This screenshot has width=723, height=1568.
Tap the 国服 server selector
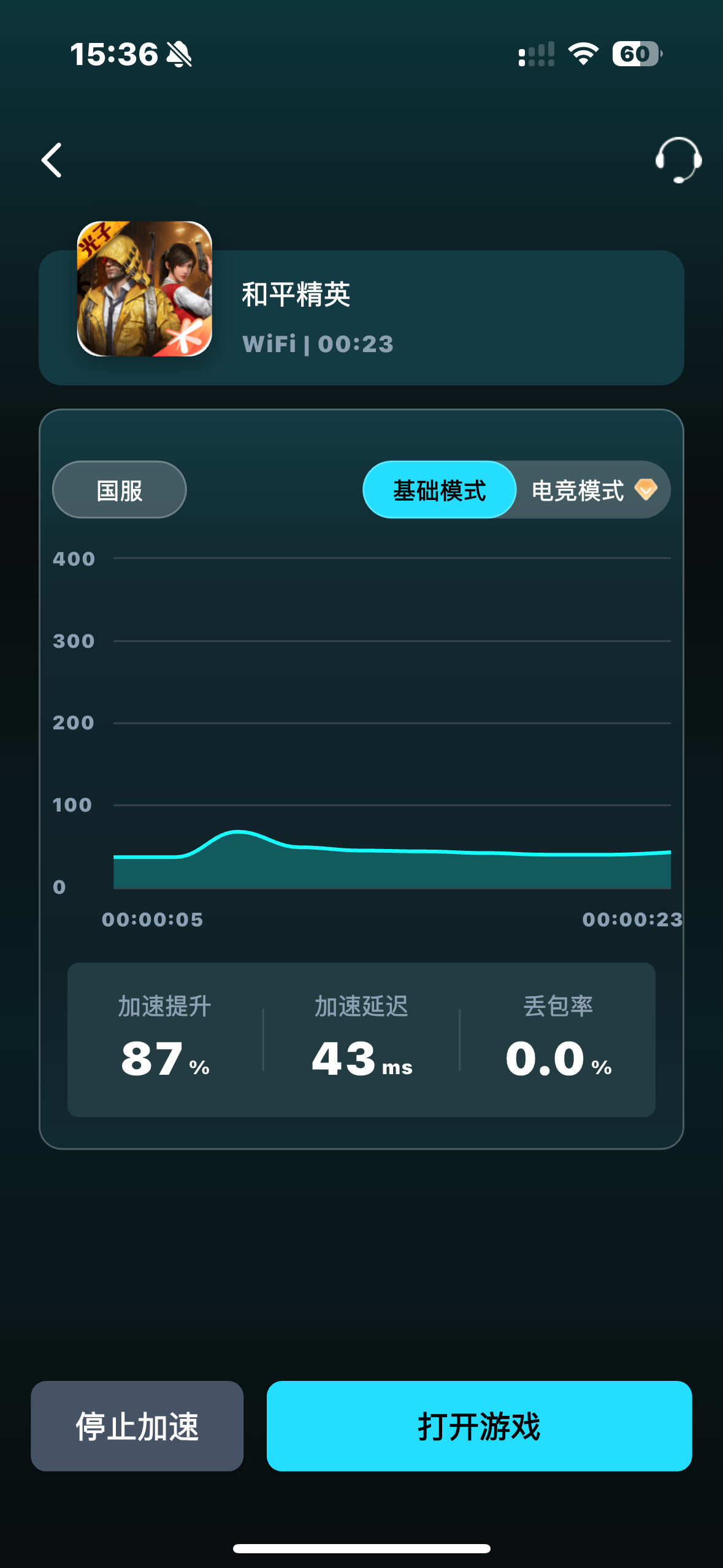tap(120, 490)
